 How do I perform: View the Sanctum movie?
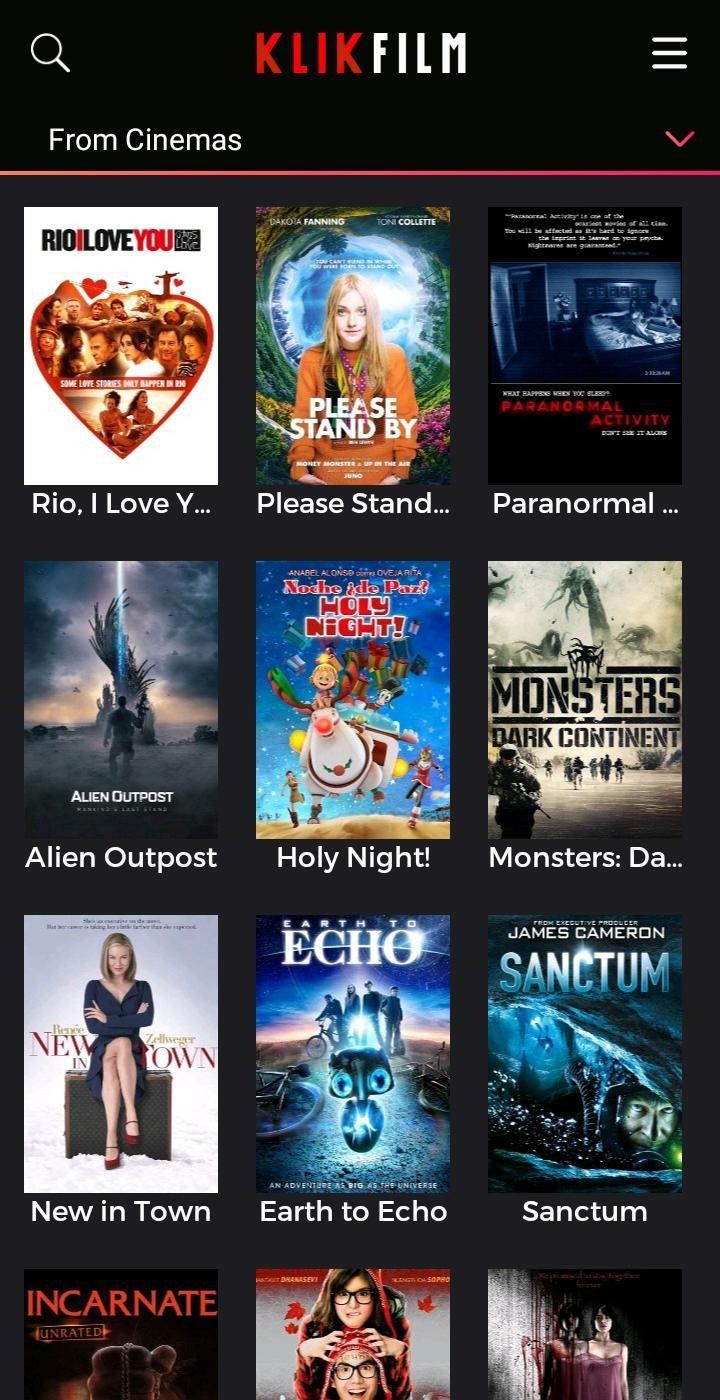(x=585, y=1054)
